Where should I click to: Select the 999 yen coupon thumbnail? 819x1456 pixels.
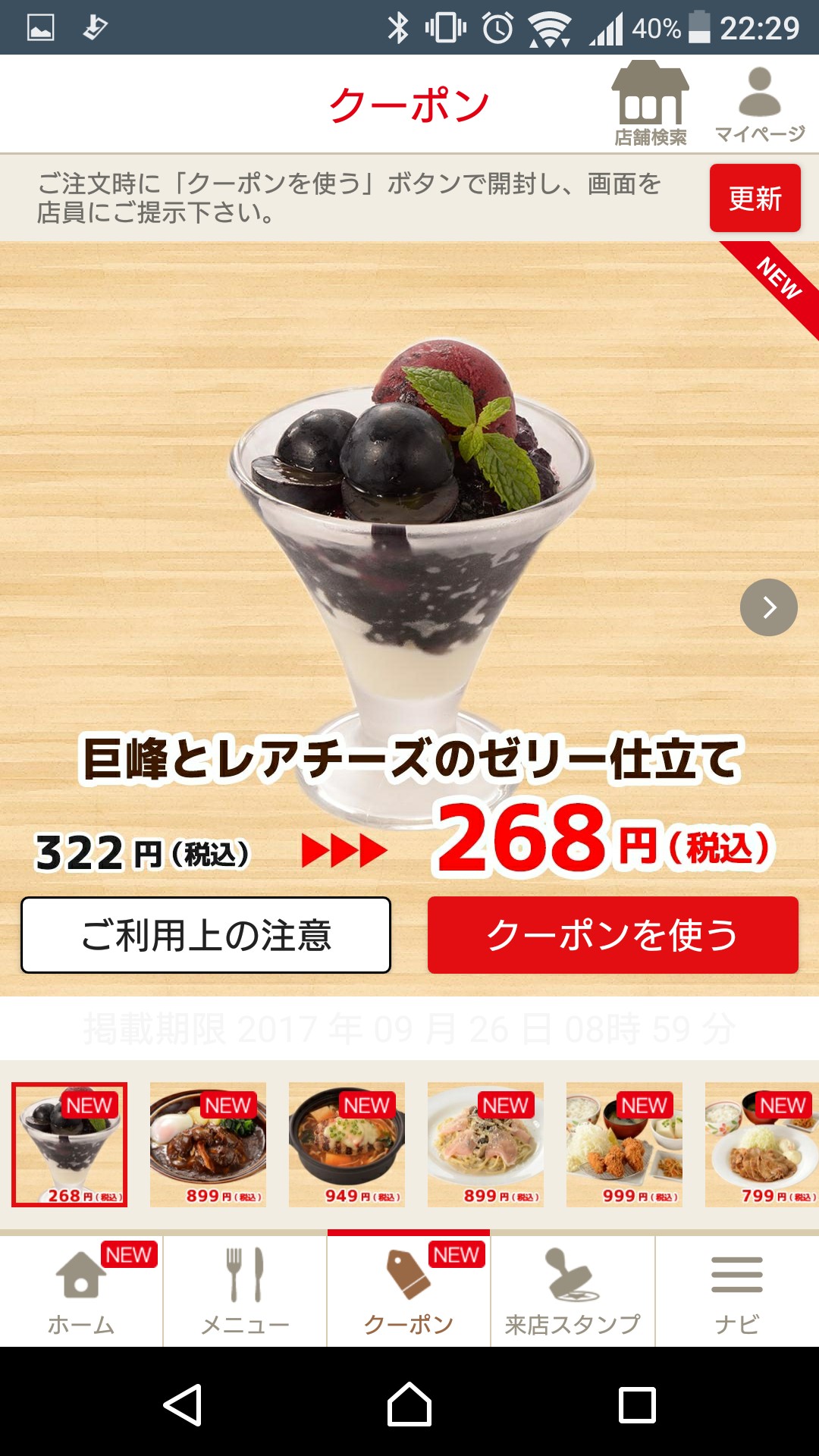point(624,1144)
